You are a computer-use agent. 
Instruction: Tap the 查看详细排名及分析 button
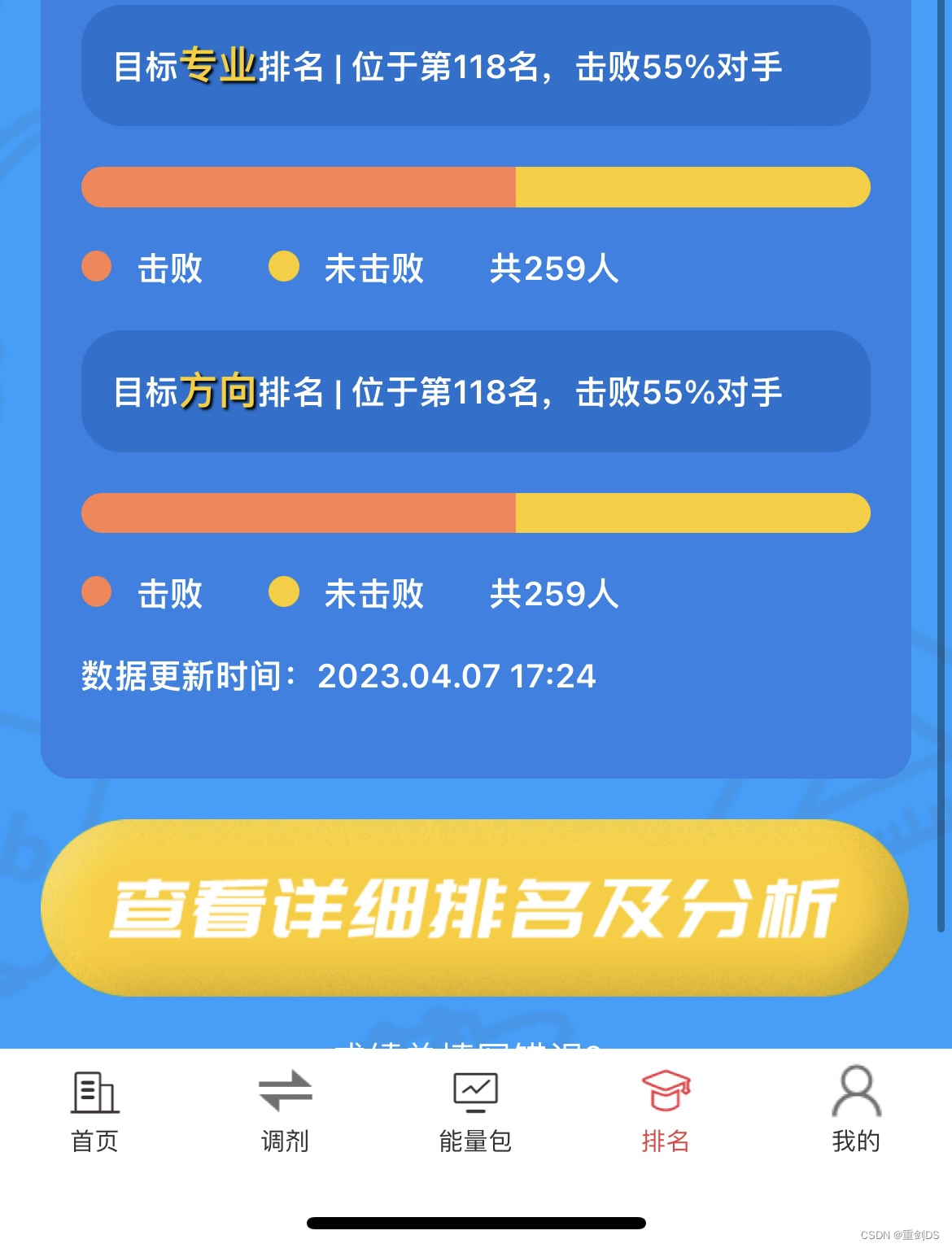[x=474, y=908]
